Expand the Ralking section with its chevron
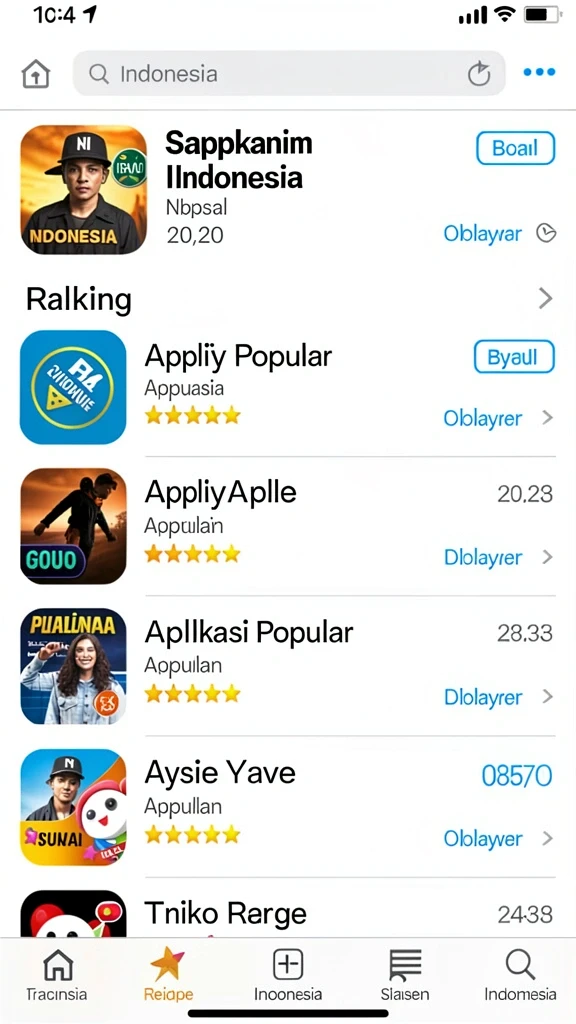 pos(545,299)
